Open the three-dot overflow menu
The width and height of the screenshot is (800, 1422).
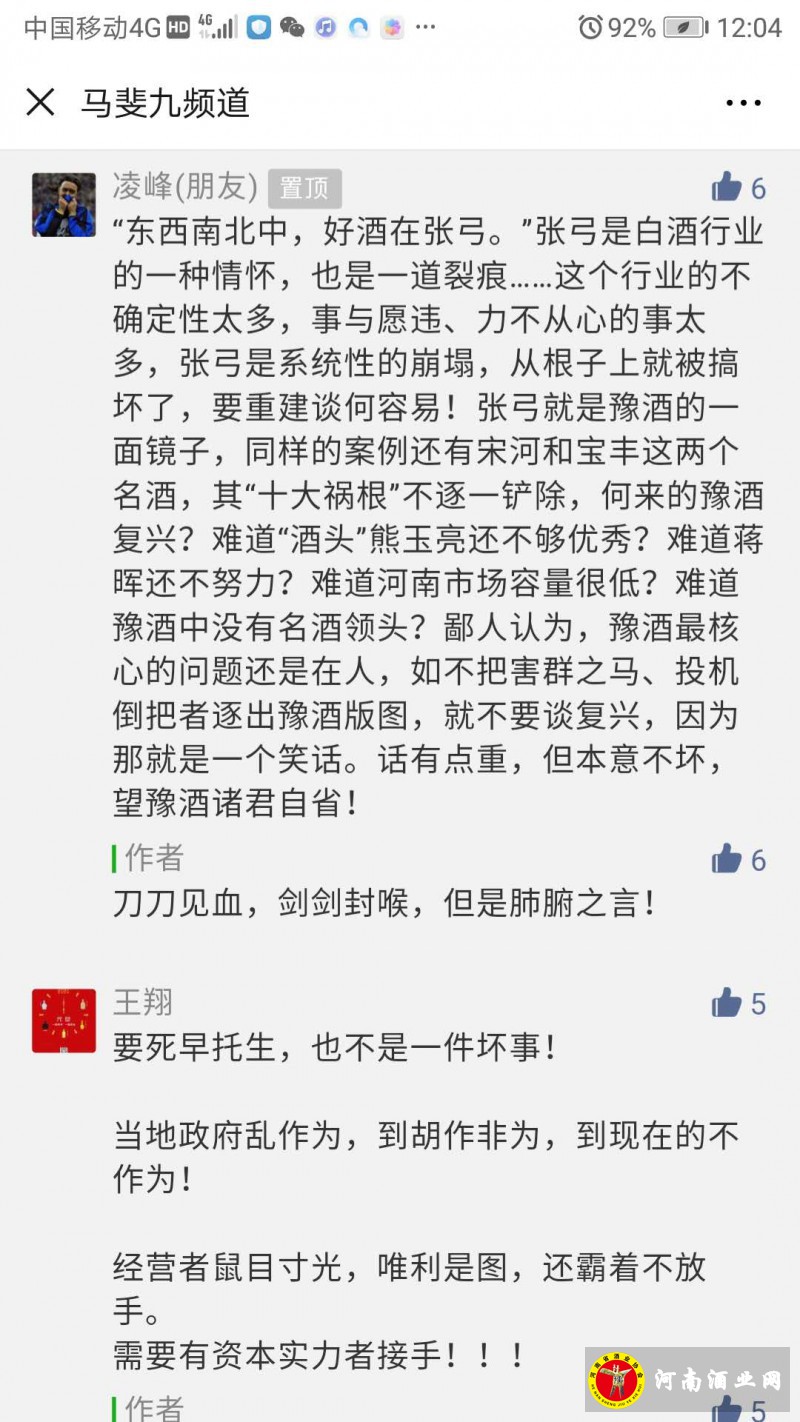[743, 102]
